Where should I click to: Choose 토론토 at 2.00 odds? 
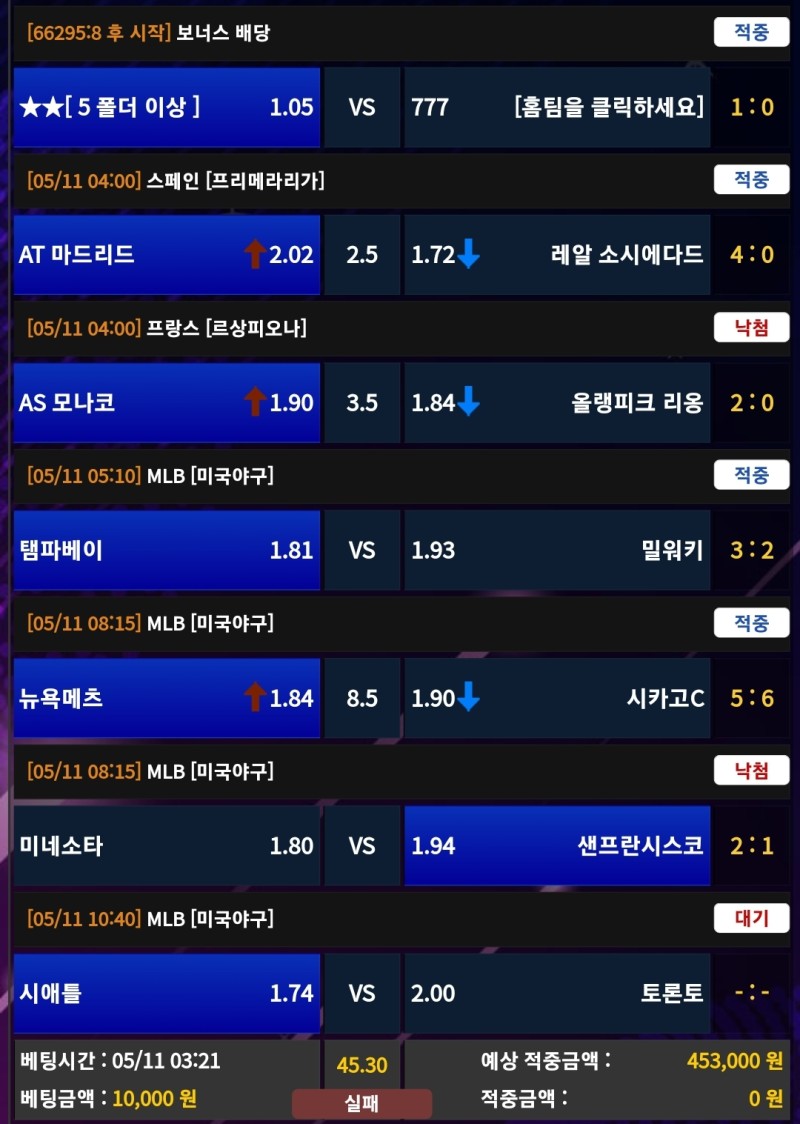[557, 993]
